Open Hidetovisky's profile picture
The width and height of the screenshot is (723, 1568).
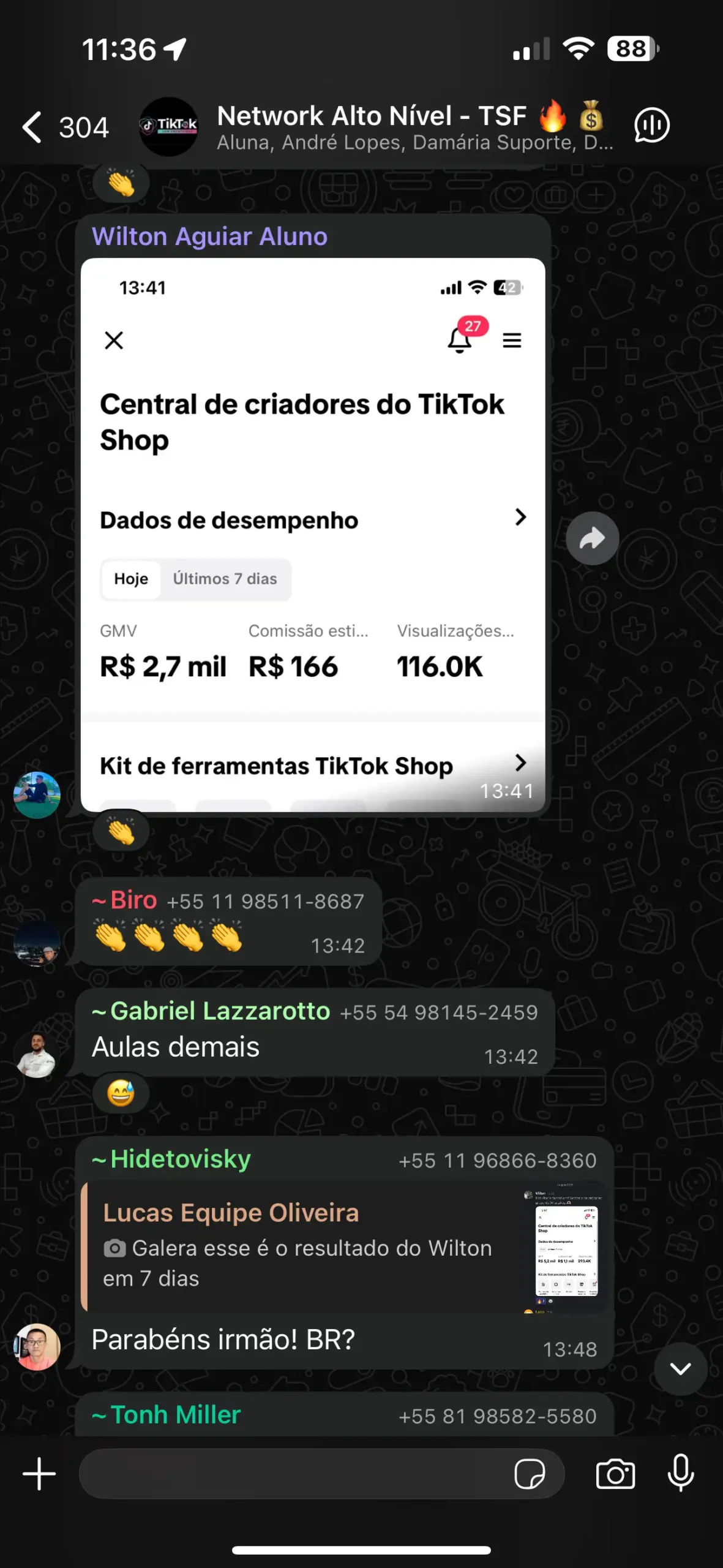tap(37, 1346)
